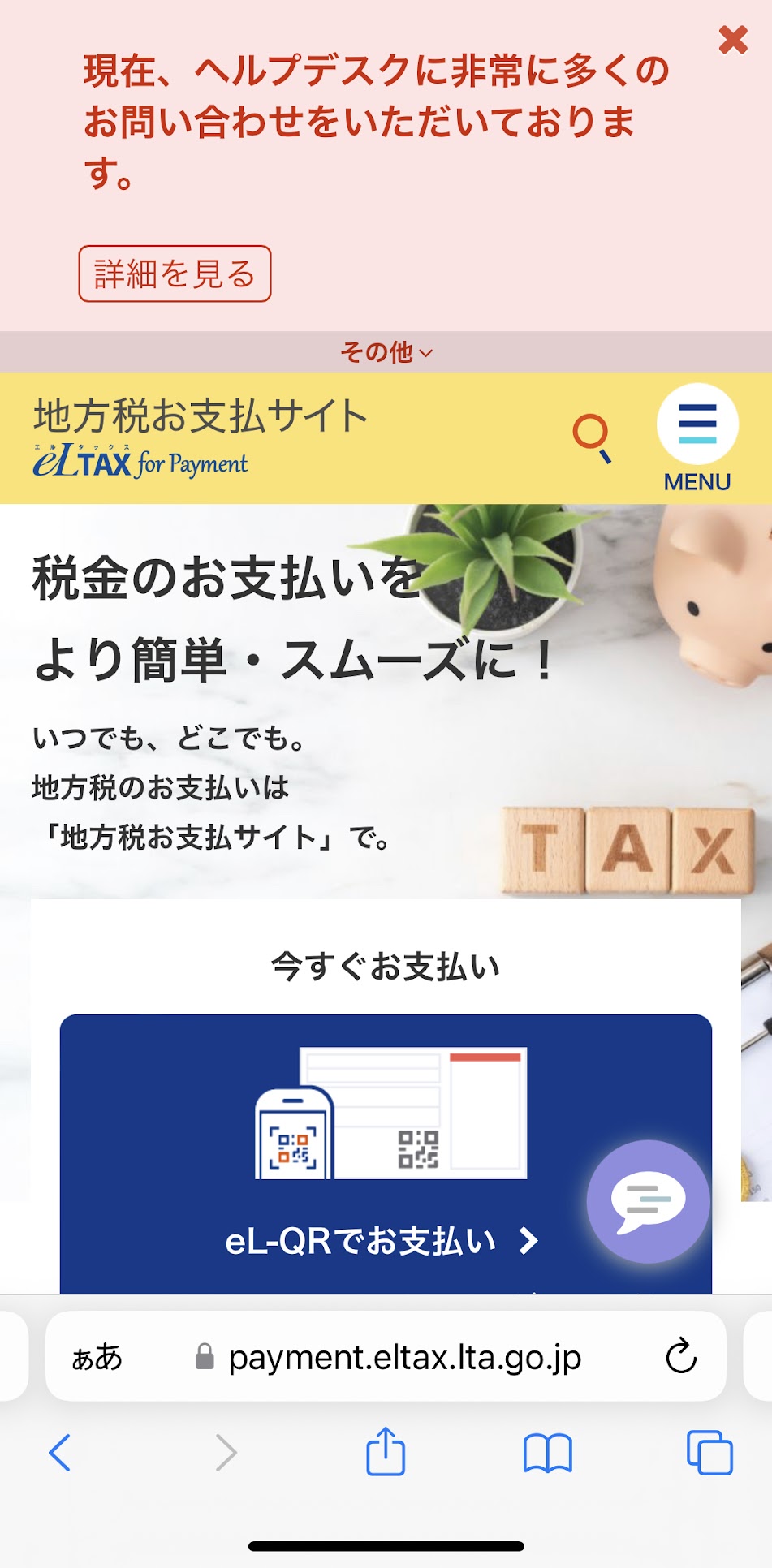The image size is (772, 1568).
Task: Dismiss the helpdesk notice banner
Action: 732,39
